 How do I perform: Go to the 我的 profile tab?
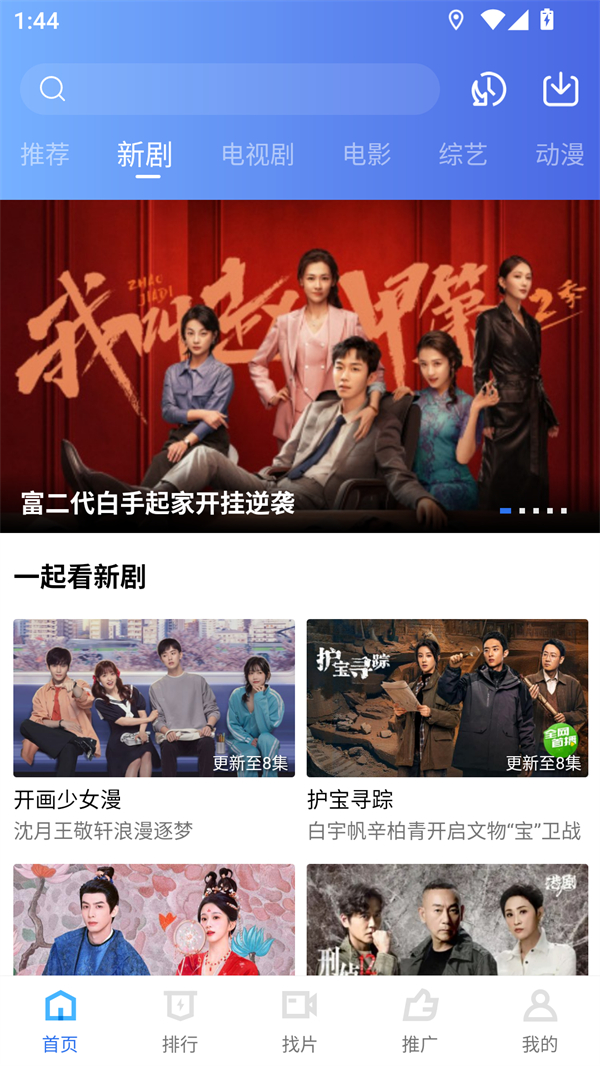(x=540, y=1022)
